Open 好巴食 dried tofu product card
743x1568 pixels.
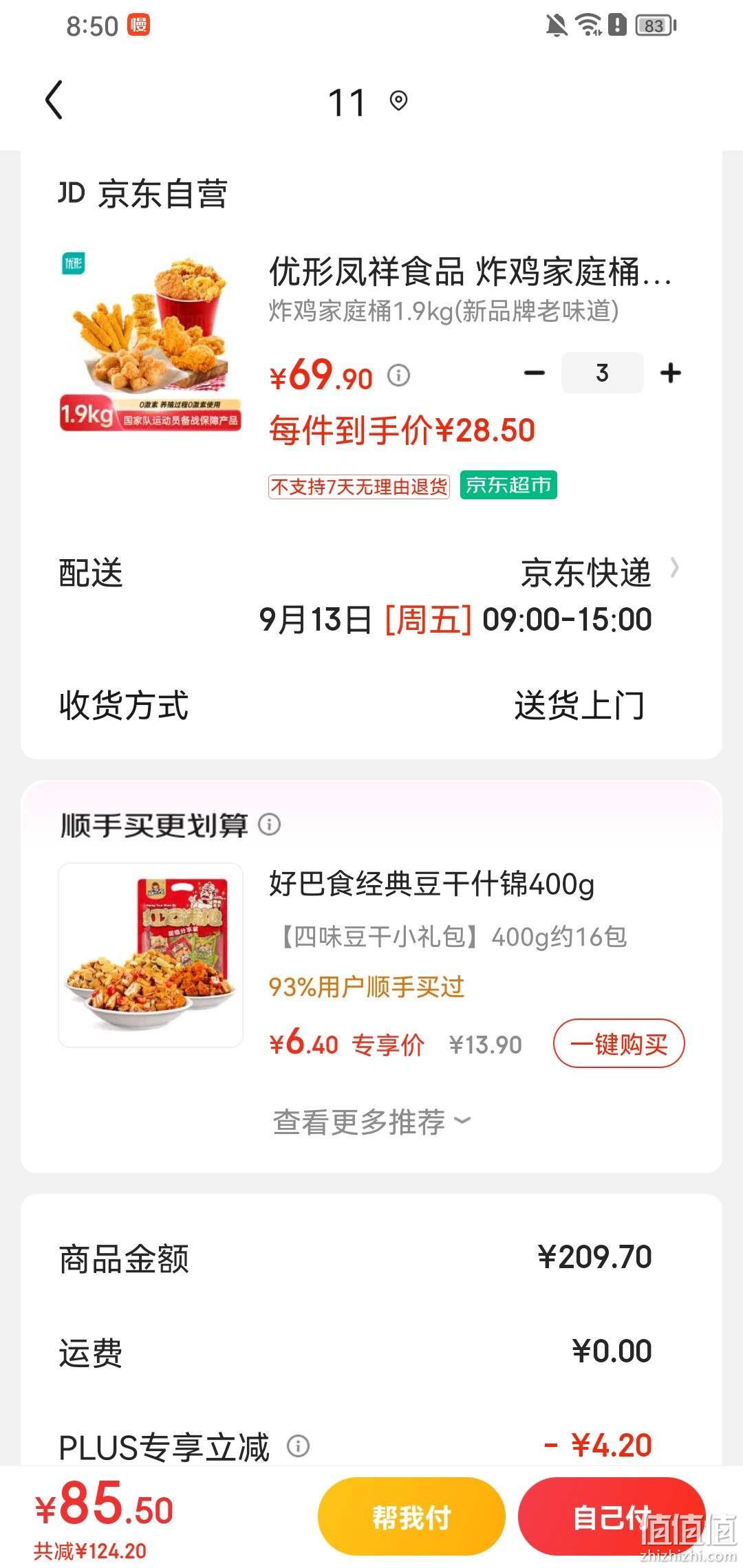coord(371,956)
